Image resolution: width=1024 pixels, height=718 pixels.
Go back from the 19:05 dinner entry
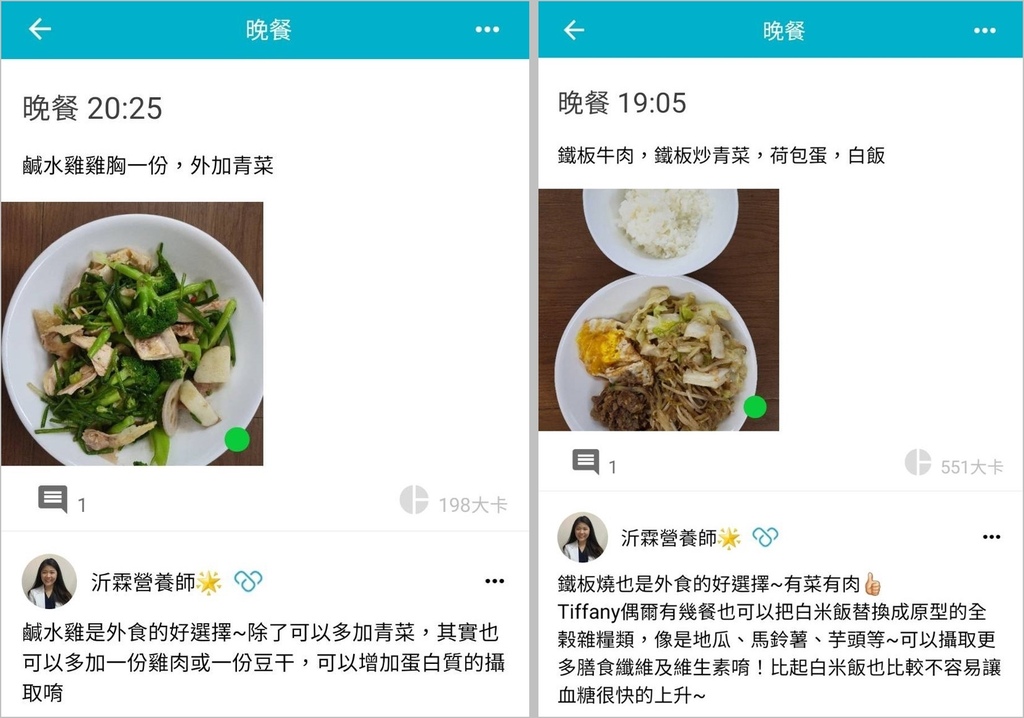point(574,30)
